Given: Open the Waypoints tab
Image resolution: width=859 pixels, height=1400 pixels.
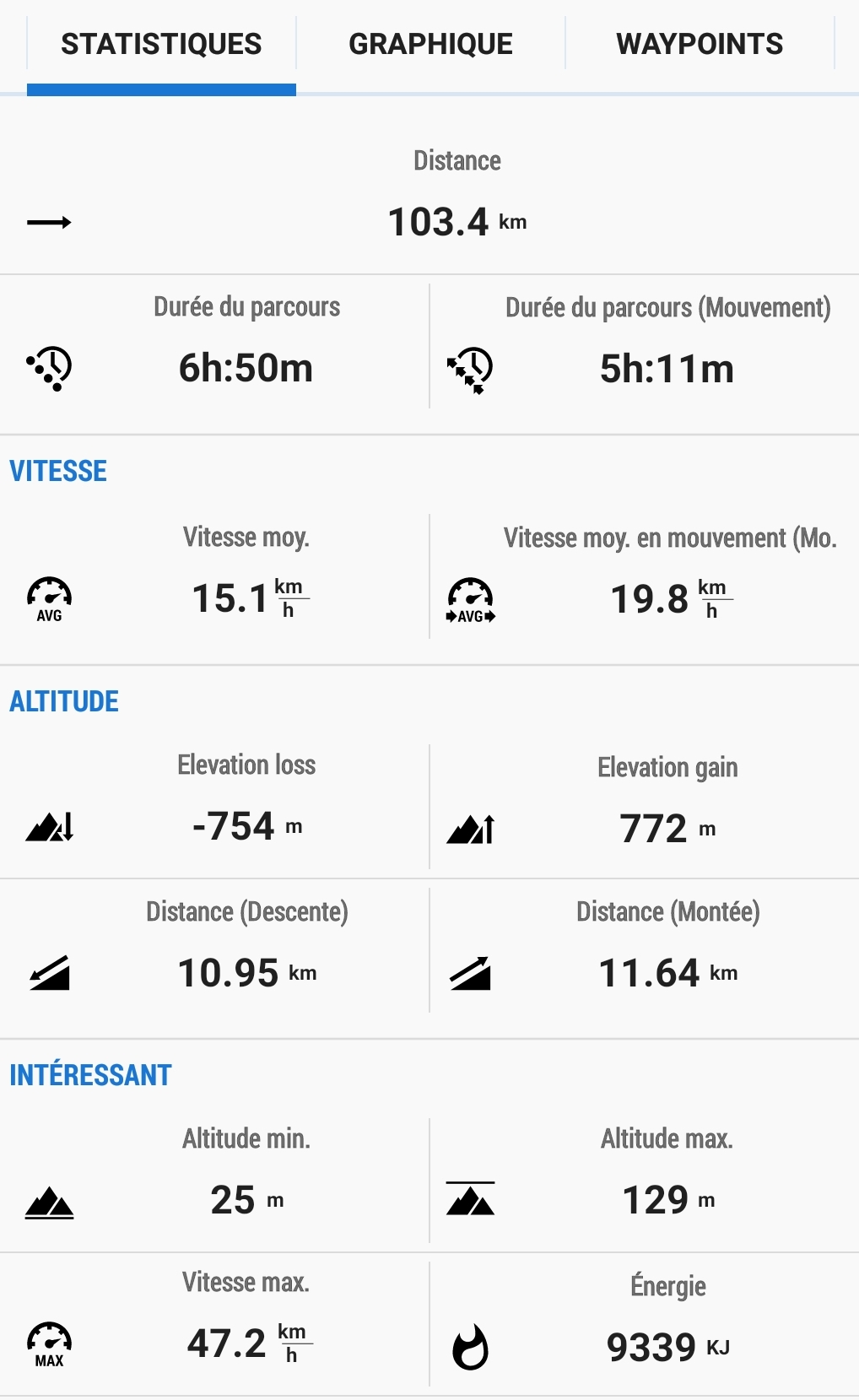Looking at the screenshot, I should pyautogui.click(x=700, y=45).
